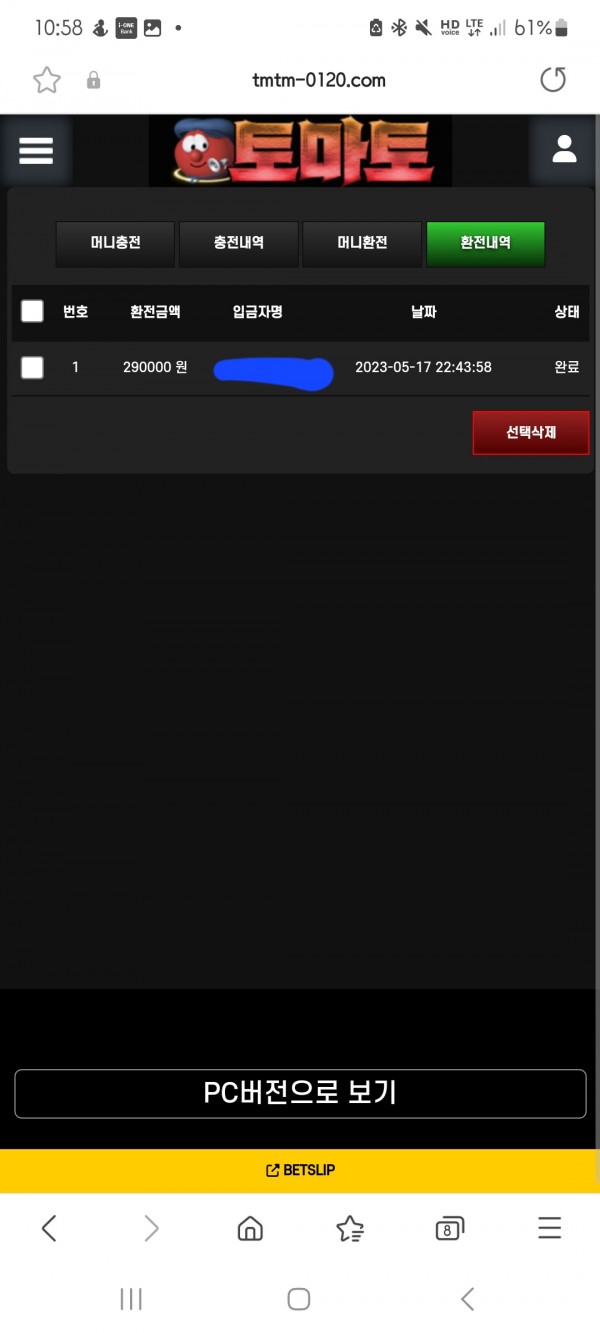Open the user profile icon
The height and width of the screenshot is (1333, 600).
click(564, 150)
